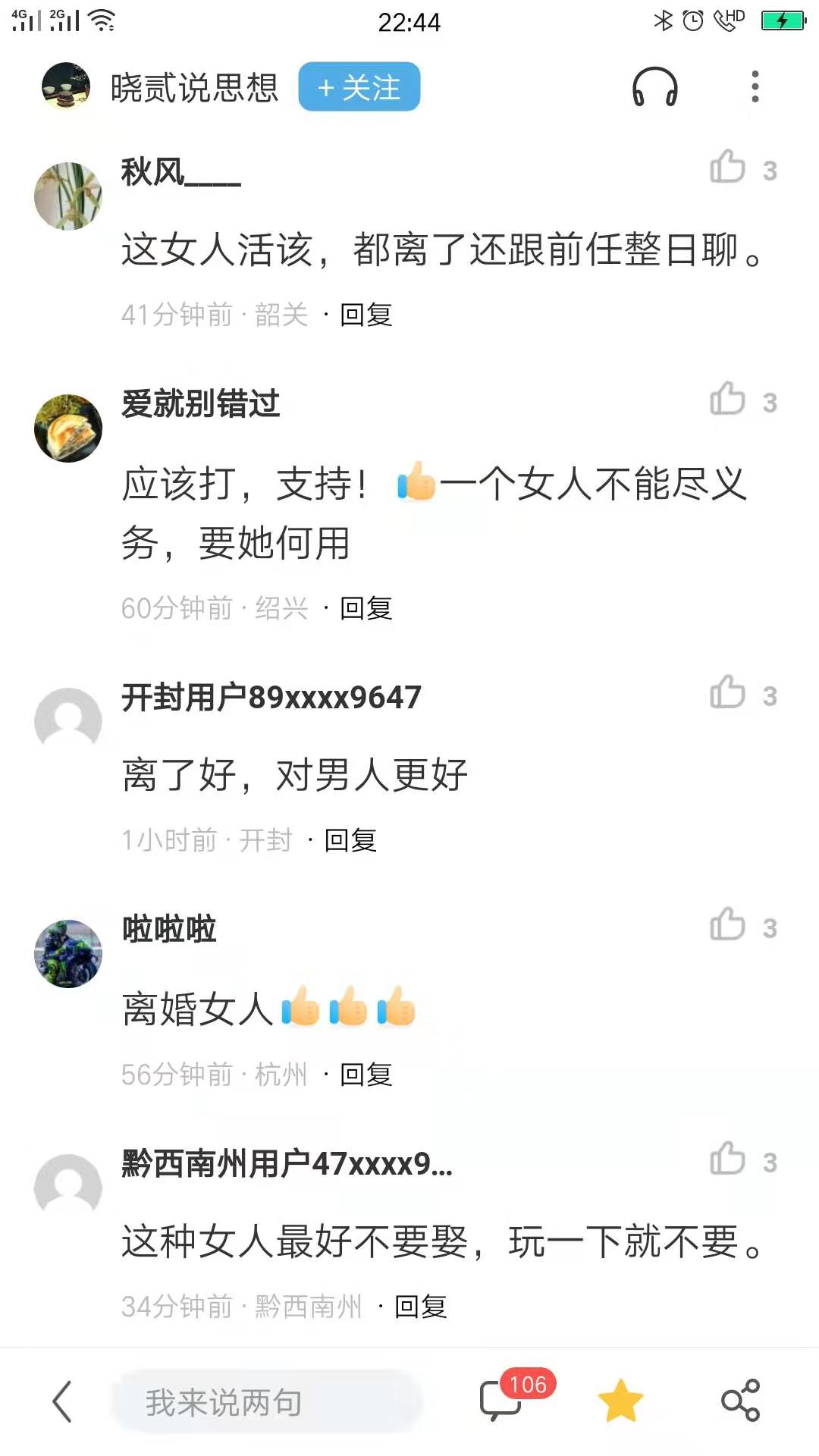This screenshot has height=1456, width=819.
Task: Share this article
Action: point(740,1400)
